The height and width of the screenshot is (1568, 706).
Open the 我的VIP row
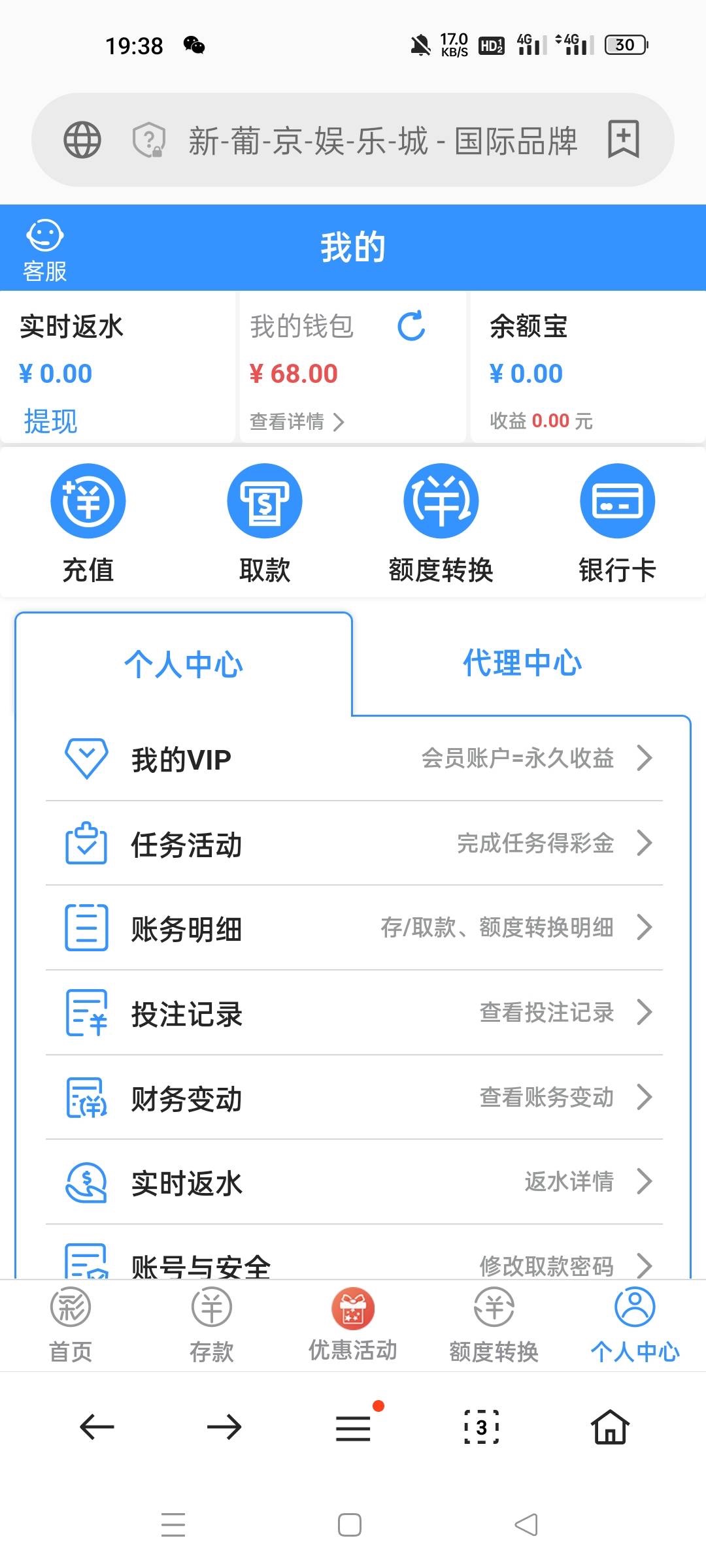click(354, 759)
